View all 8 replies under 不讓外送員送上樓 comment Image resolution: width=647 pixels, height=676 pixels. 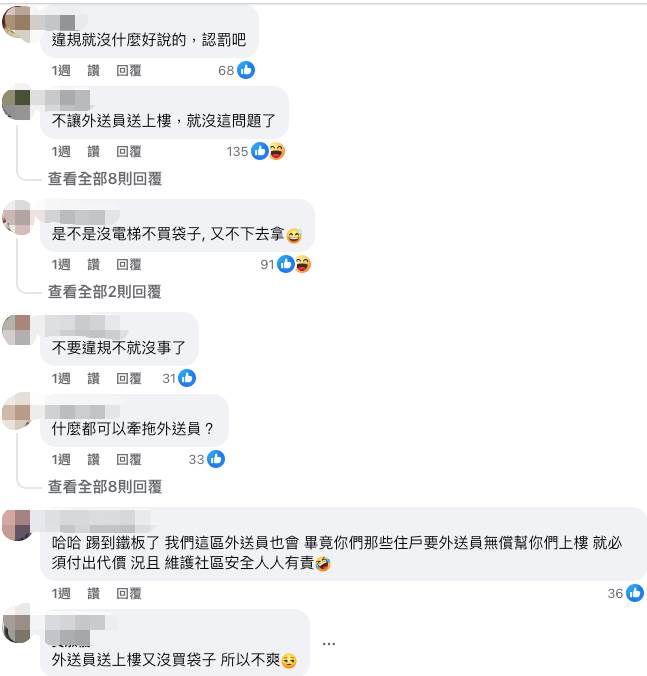click(x=104, y=179)
